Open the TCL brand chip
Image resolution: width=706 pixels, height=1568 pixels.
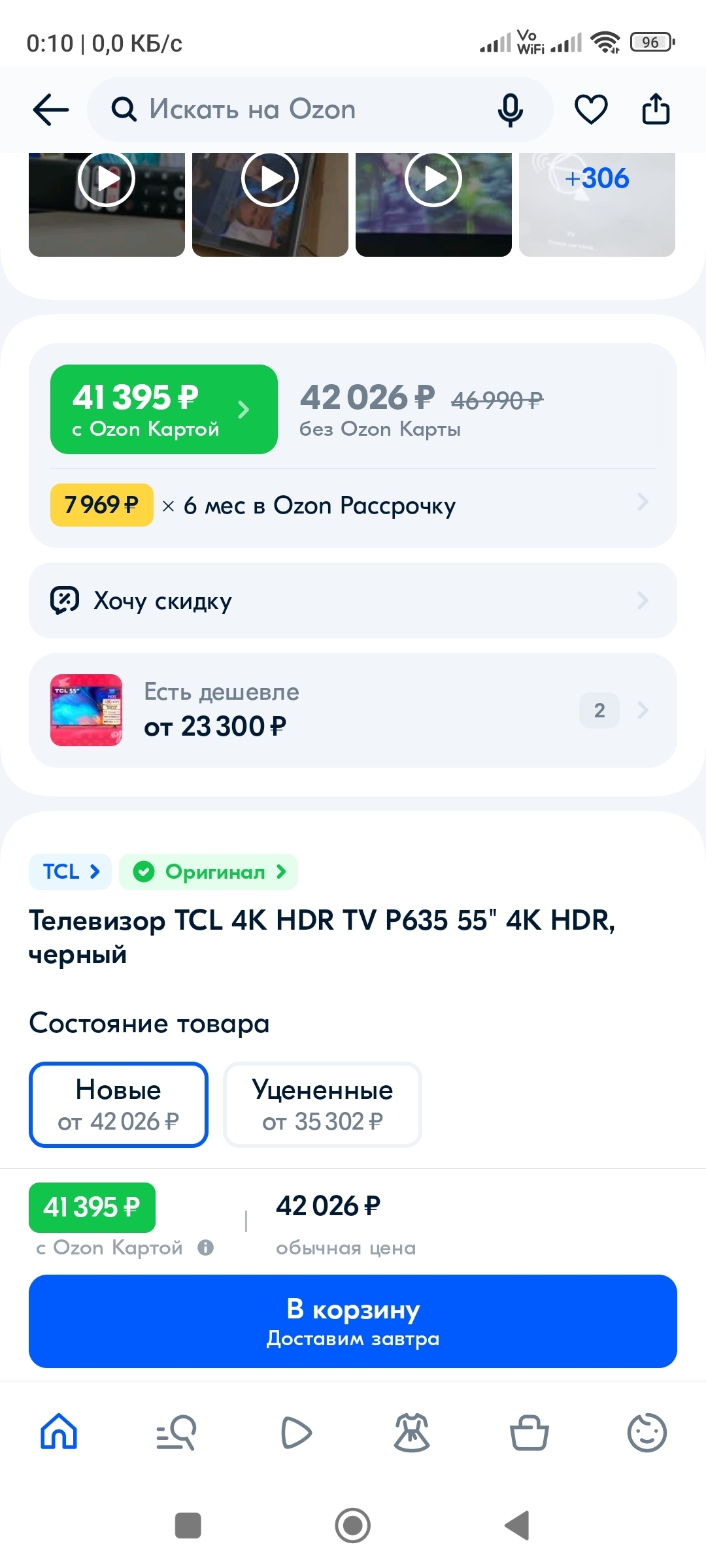[71, 872]
